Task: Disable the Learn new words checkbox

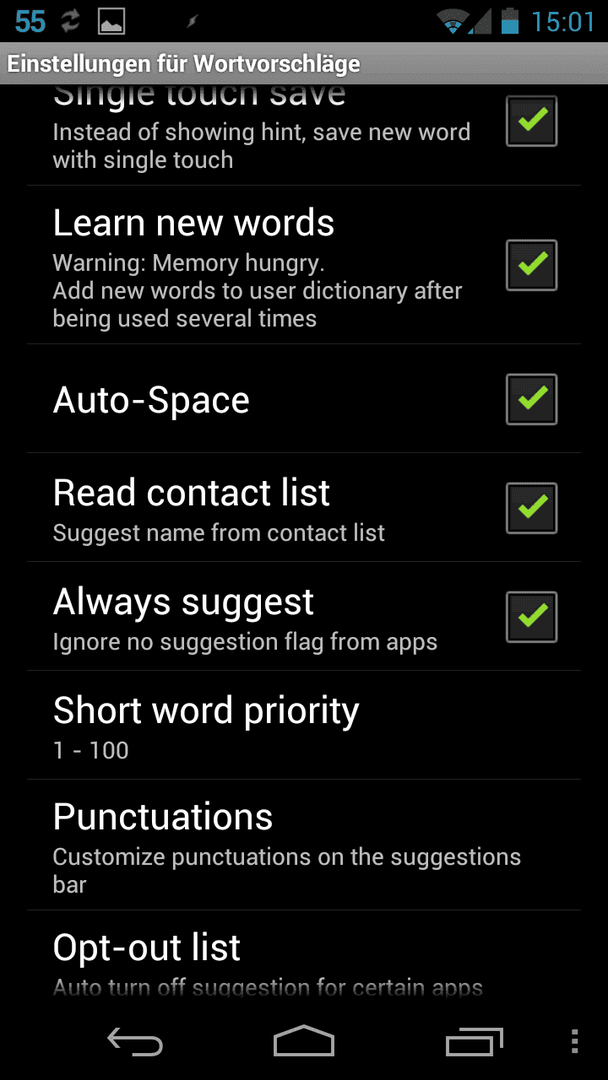Action: [532, 264]
